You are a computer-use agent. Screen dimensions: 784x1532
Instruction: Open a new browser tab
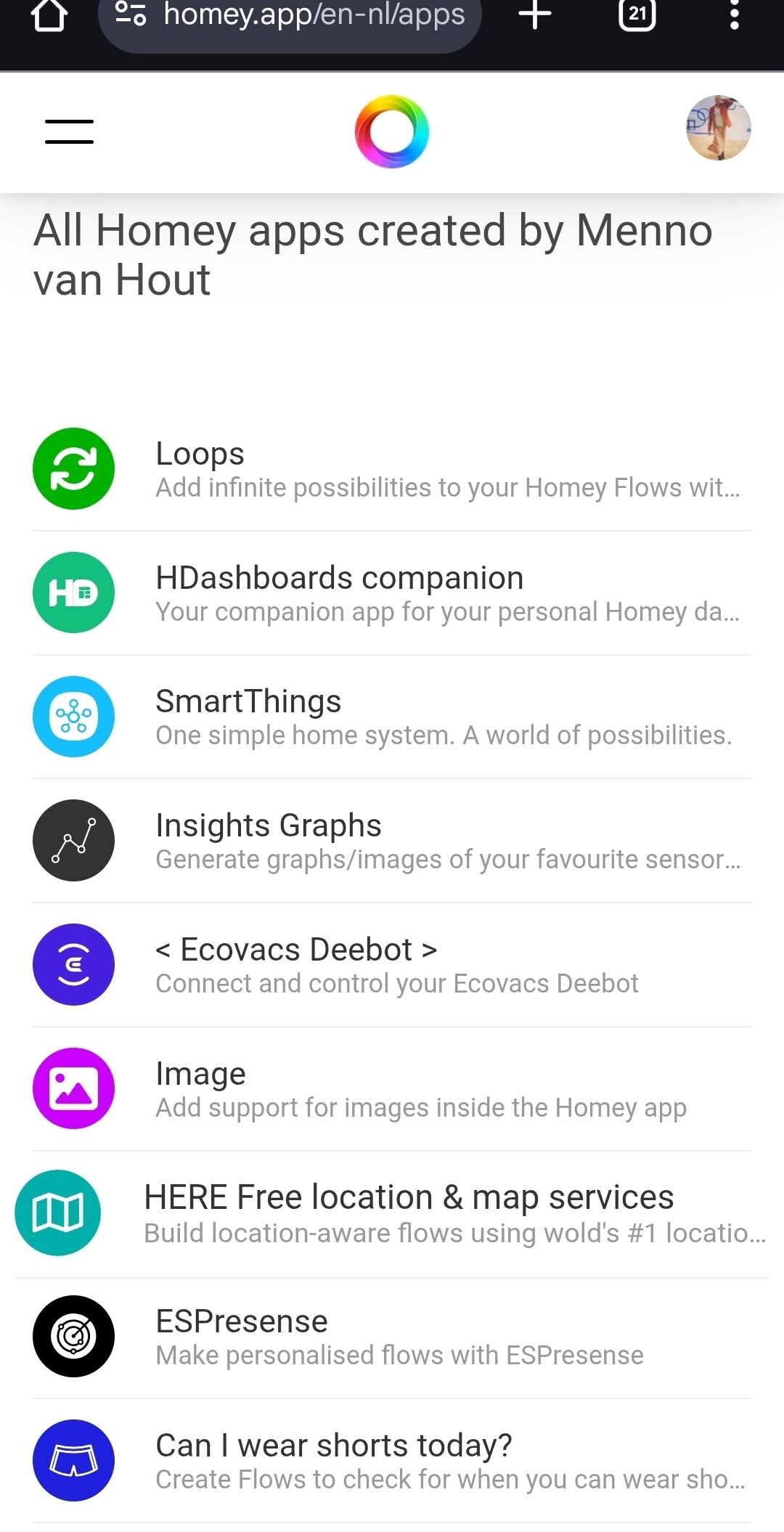point(535,15)
